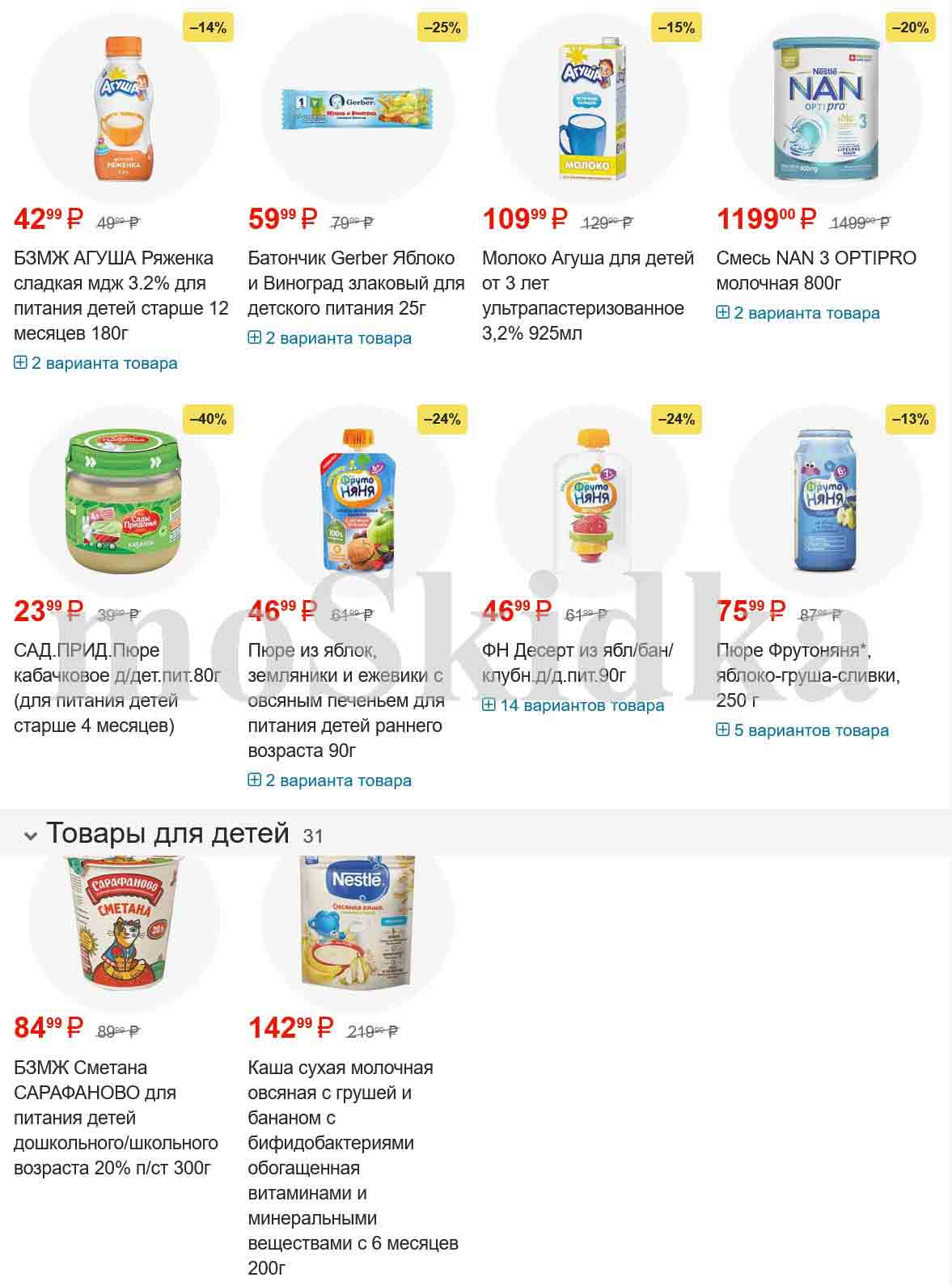
Task: Show 2 variants of Gerber bar
Action: [330, 338]
